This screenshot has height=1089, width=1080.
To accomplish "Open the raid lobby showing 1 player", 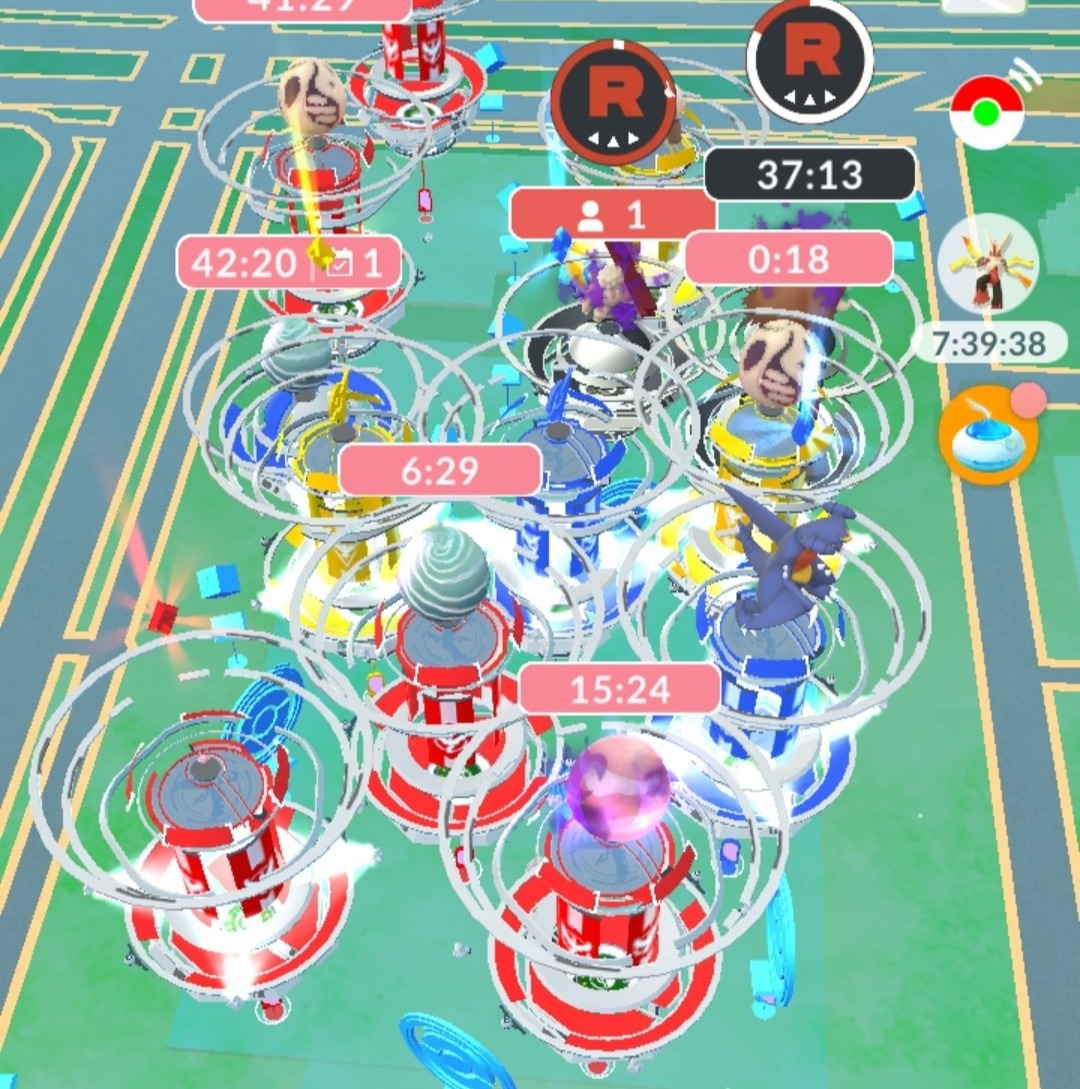I will tap(611, 216).
